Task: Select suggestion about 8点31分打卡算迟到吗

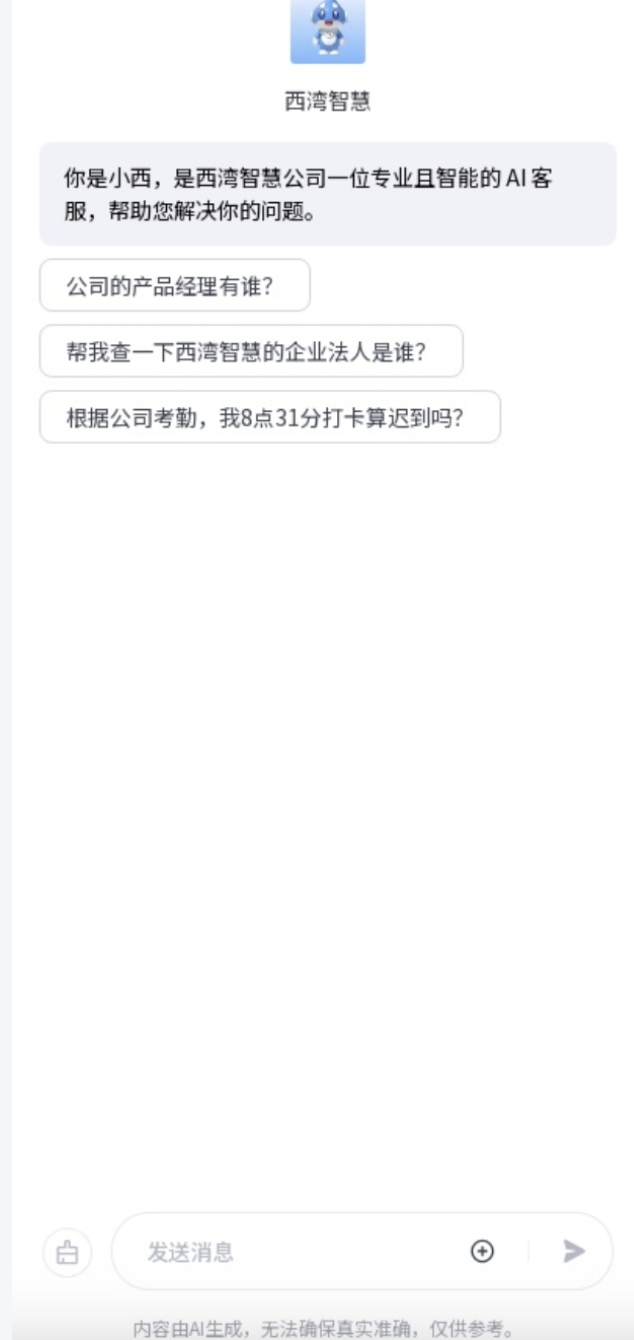Action: (270, 417)
